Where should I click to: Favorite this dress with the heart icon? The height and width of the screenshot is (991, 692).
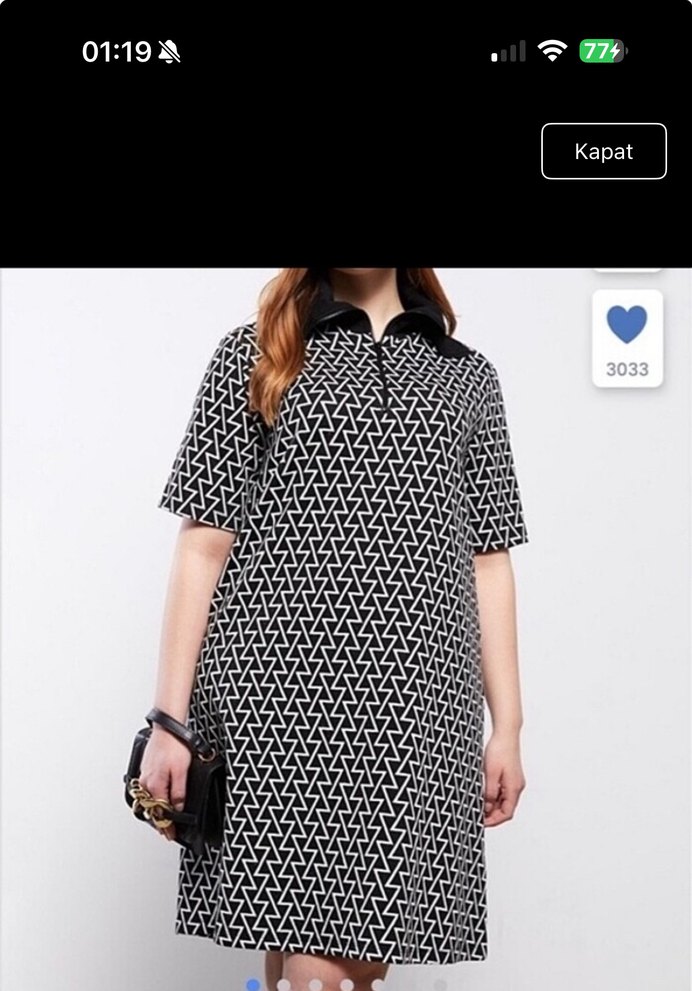tap(627, 325)
